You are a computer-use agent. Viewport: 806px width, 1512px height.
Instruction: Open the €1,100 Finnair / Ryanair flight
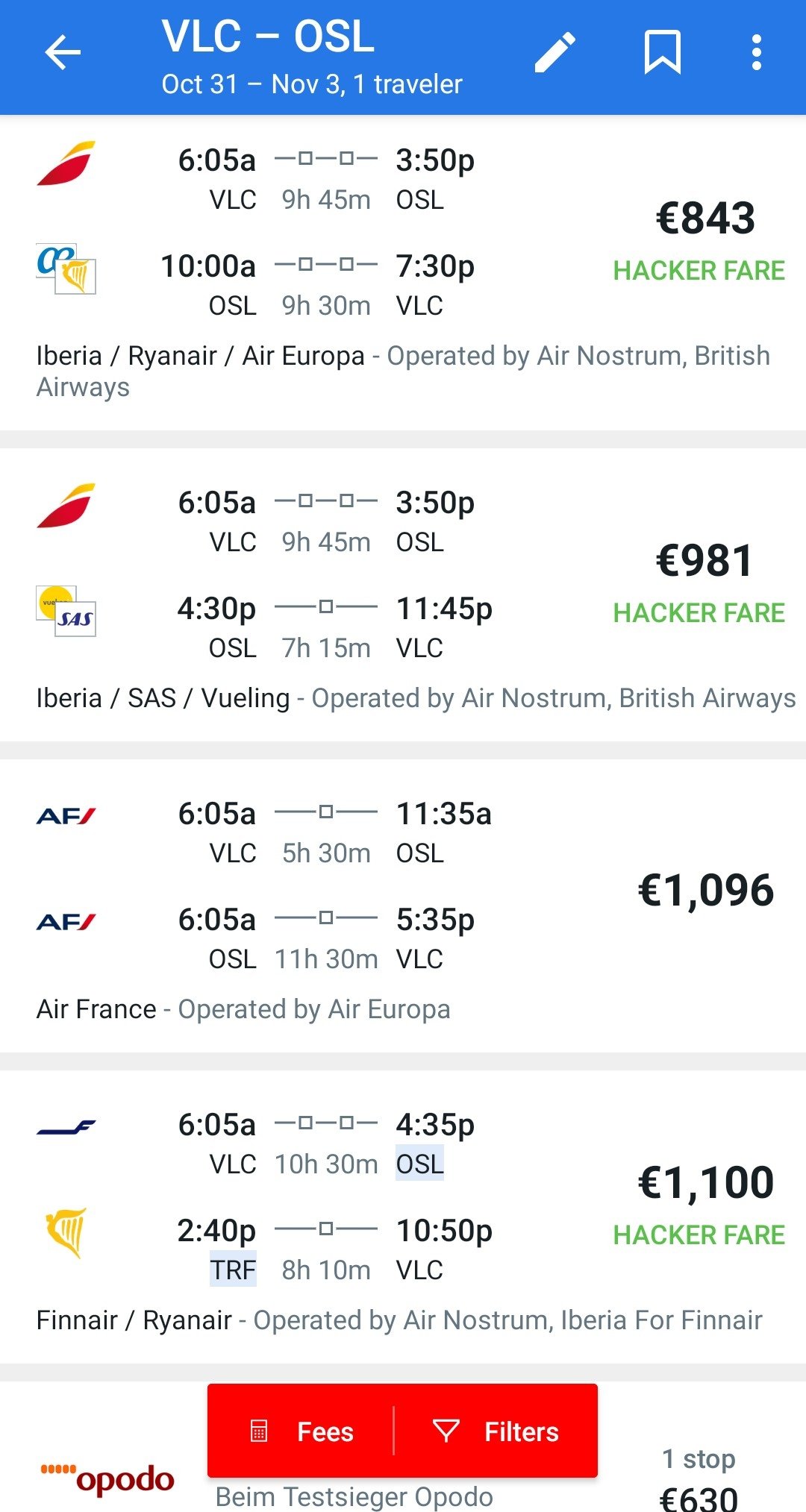(x=403, y=1217)
